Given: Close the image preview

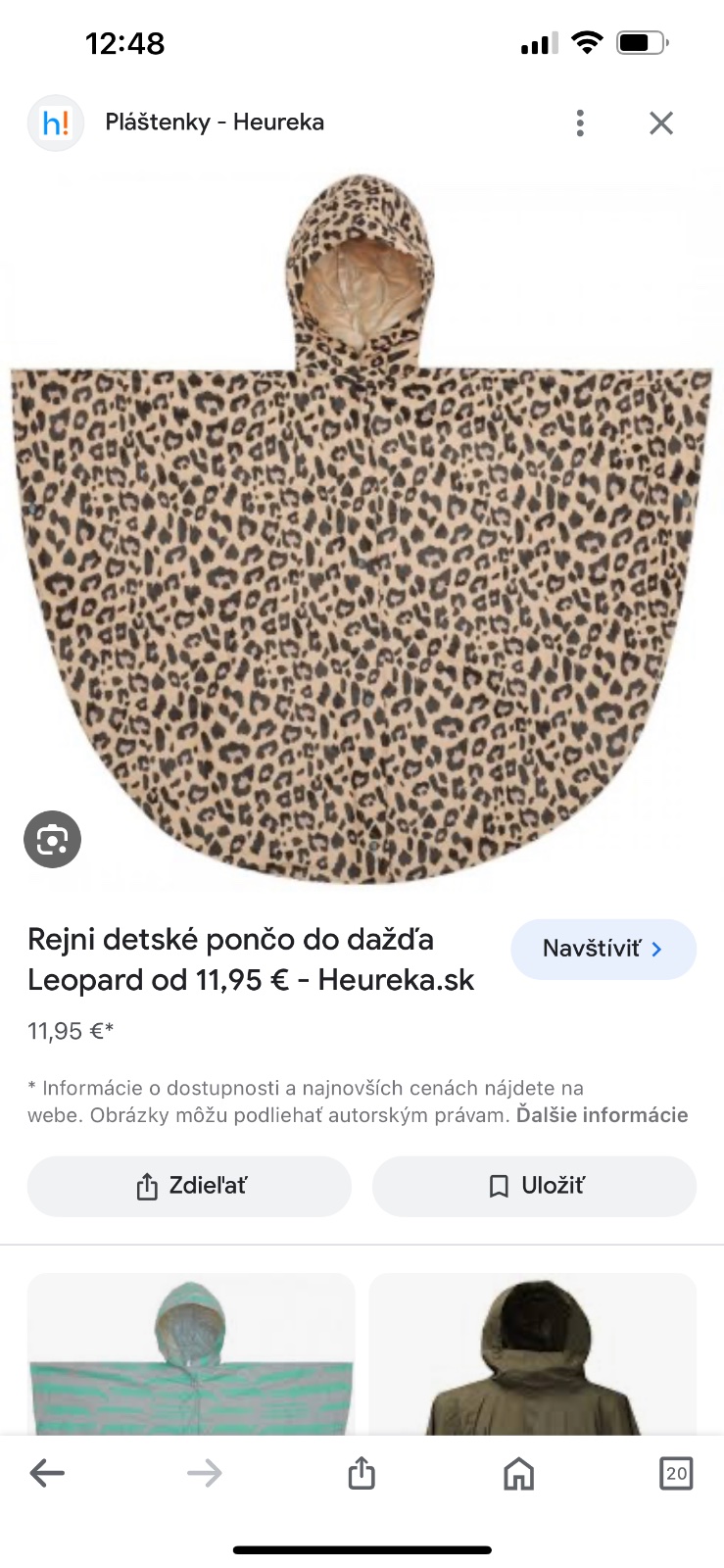Looking at the screenshot, I should 661,122.
